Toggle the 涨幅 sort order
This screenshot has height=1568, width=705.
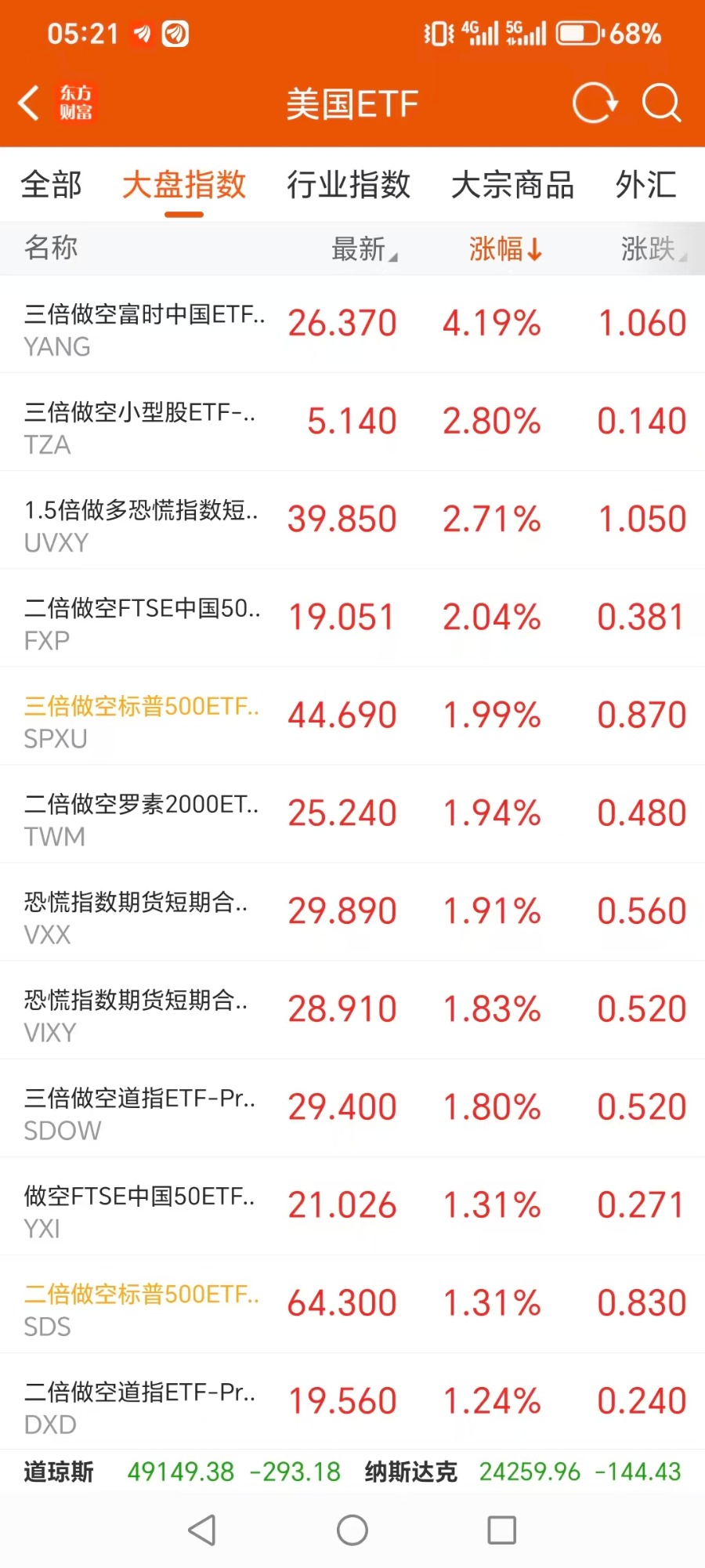click(x=505, y=249)
